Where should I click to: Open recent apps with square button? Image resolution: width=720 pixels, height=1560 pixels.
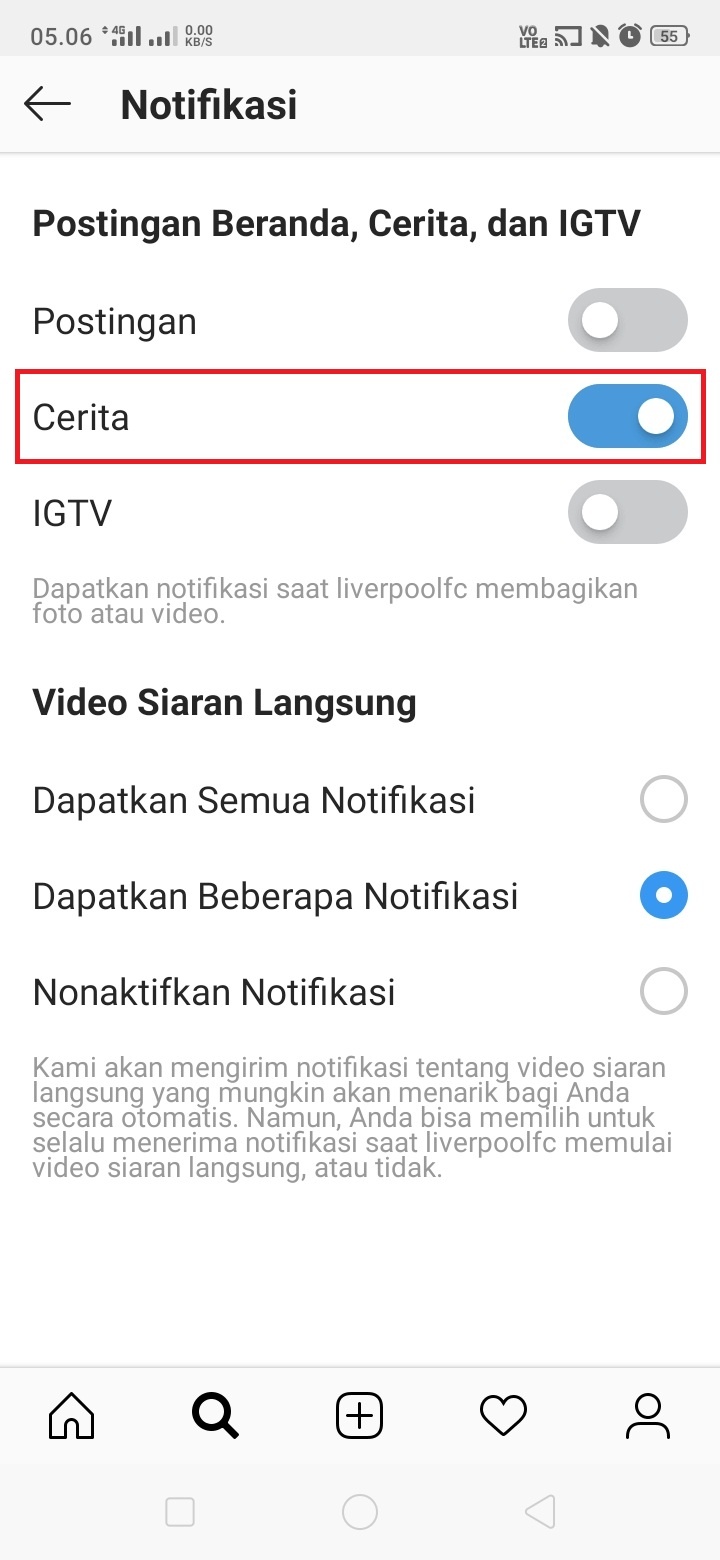[x=180, y=1511]
